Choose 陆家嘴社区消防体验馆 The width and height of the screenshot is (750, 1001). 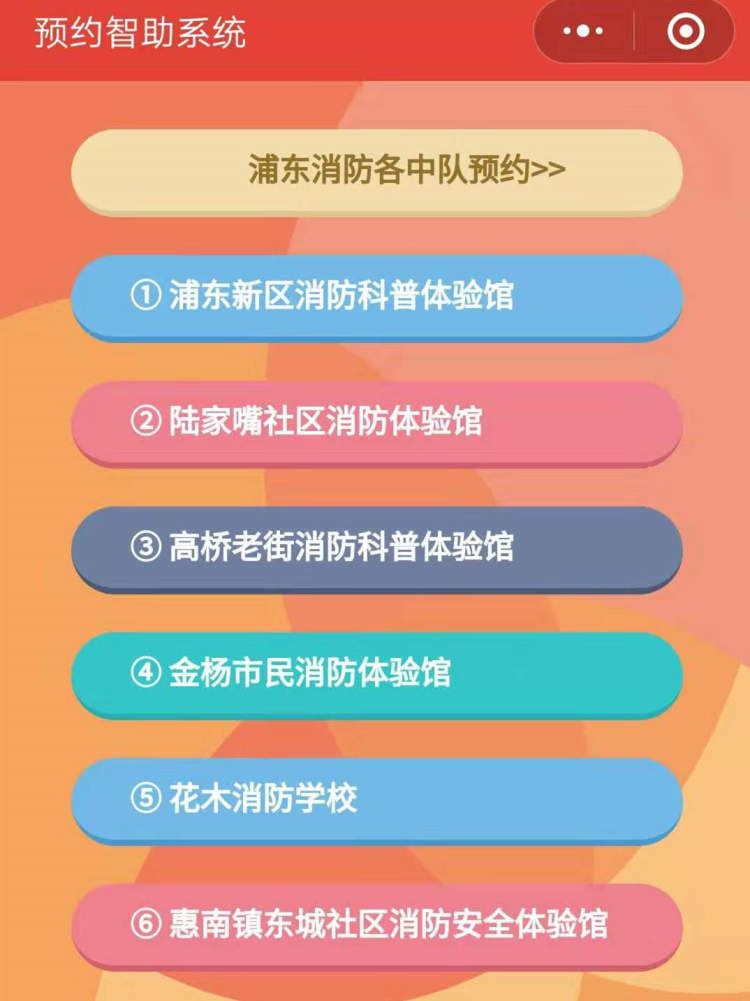[376, 421]
